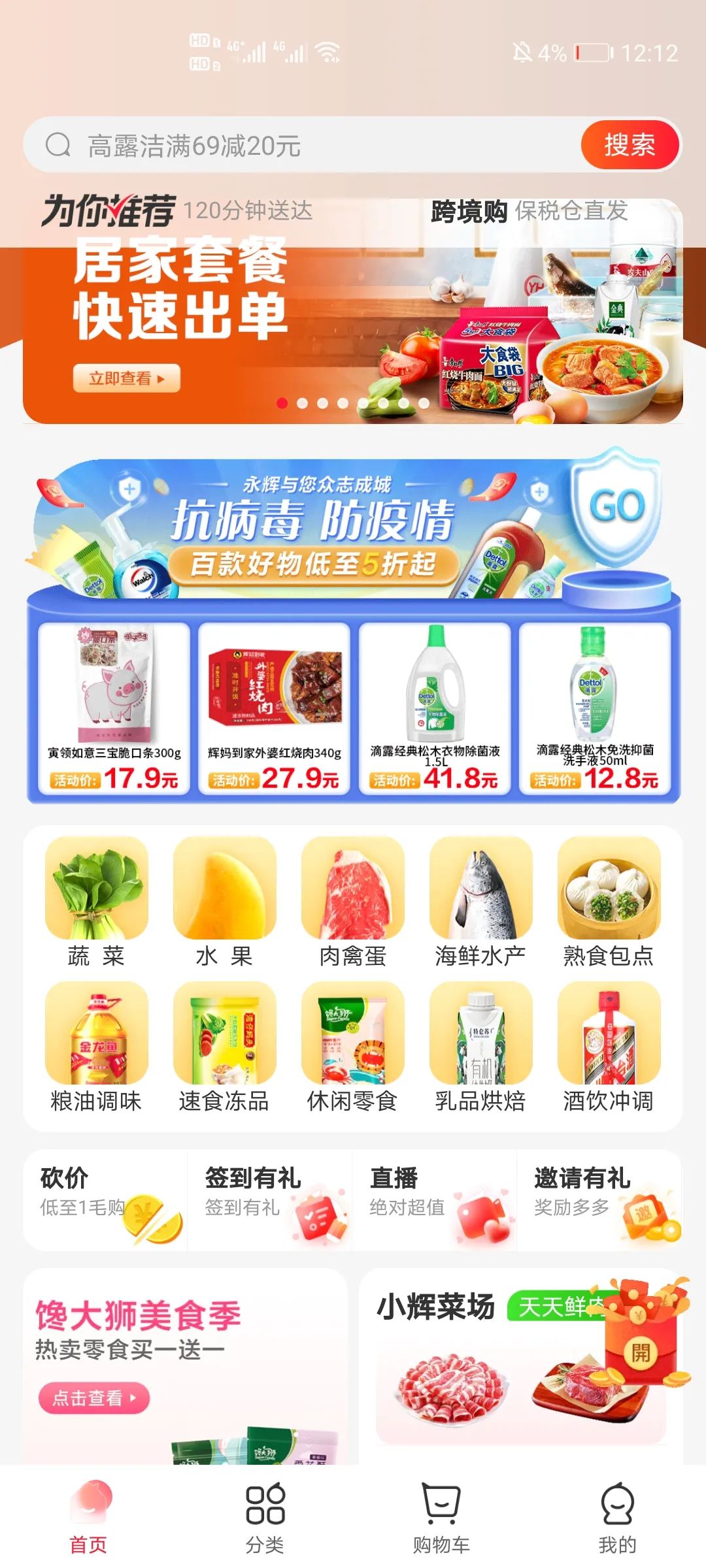This screenshot has height=1568, width=706.
Task: Tap the red 搜索 button
Action: pyautogui.click(x=629, y=144)
